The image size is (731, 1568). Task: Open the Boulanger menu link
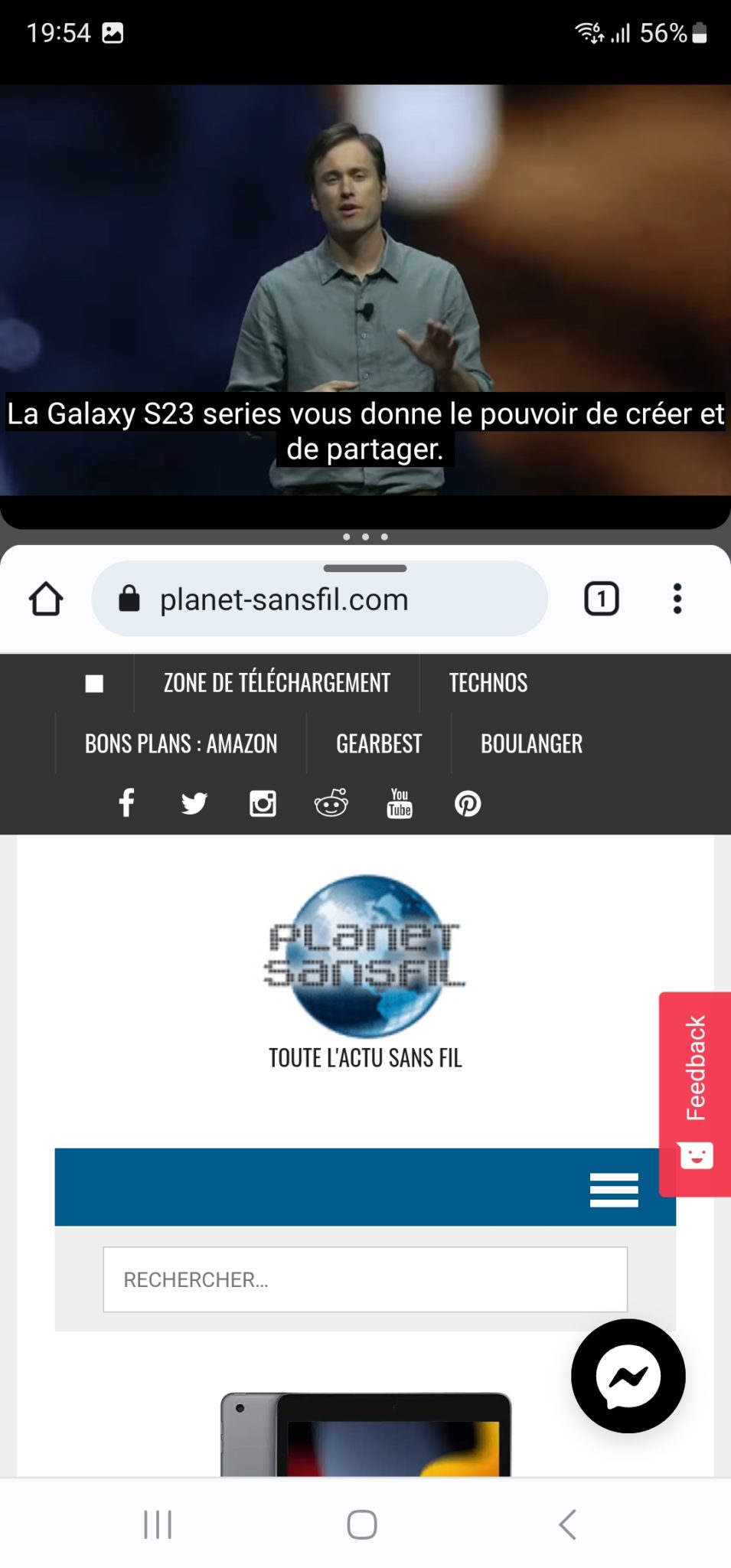[x=531, y=743]
